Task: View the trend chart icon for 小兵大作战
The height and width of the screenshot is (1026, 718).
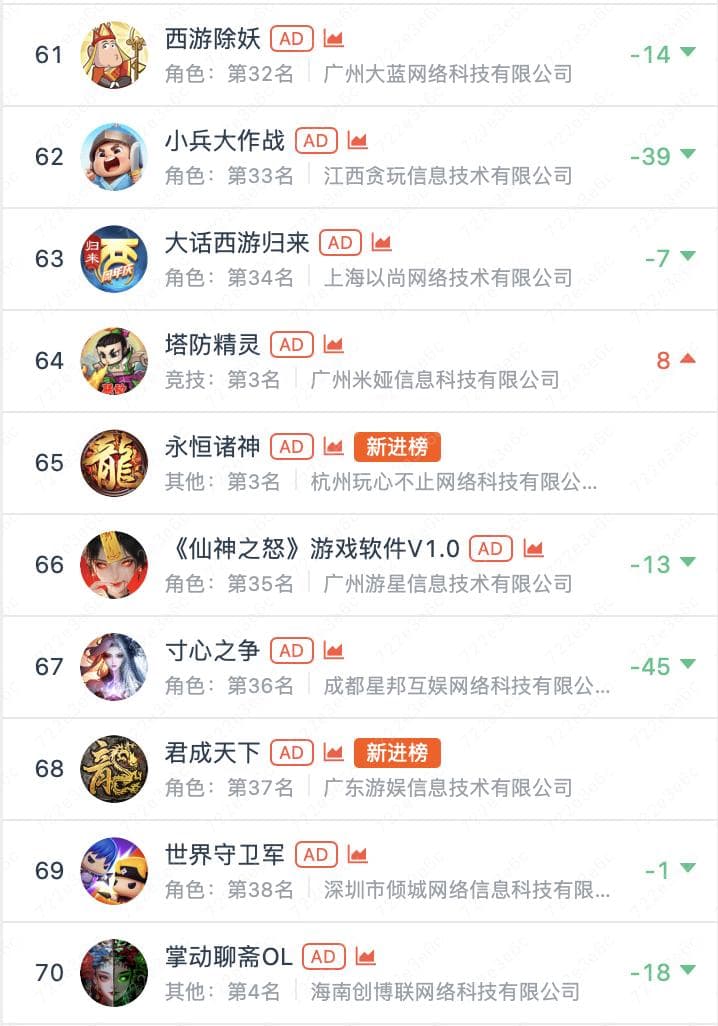Action: click(x=358, y=142)
